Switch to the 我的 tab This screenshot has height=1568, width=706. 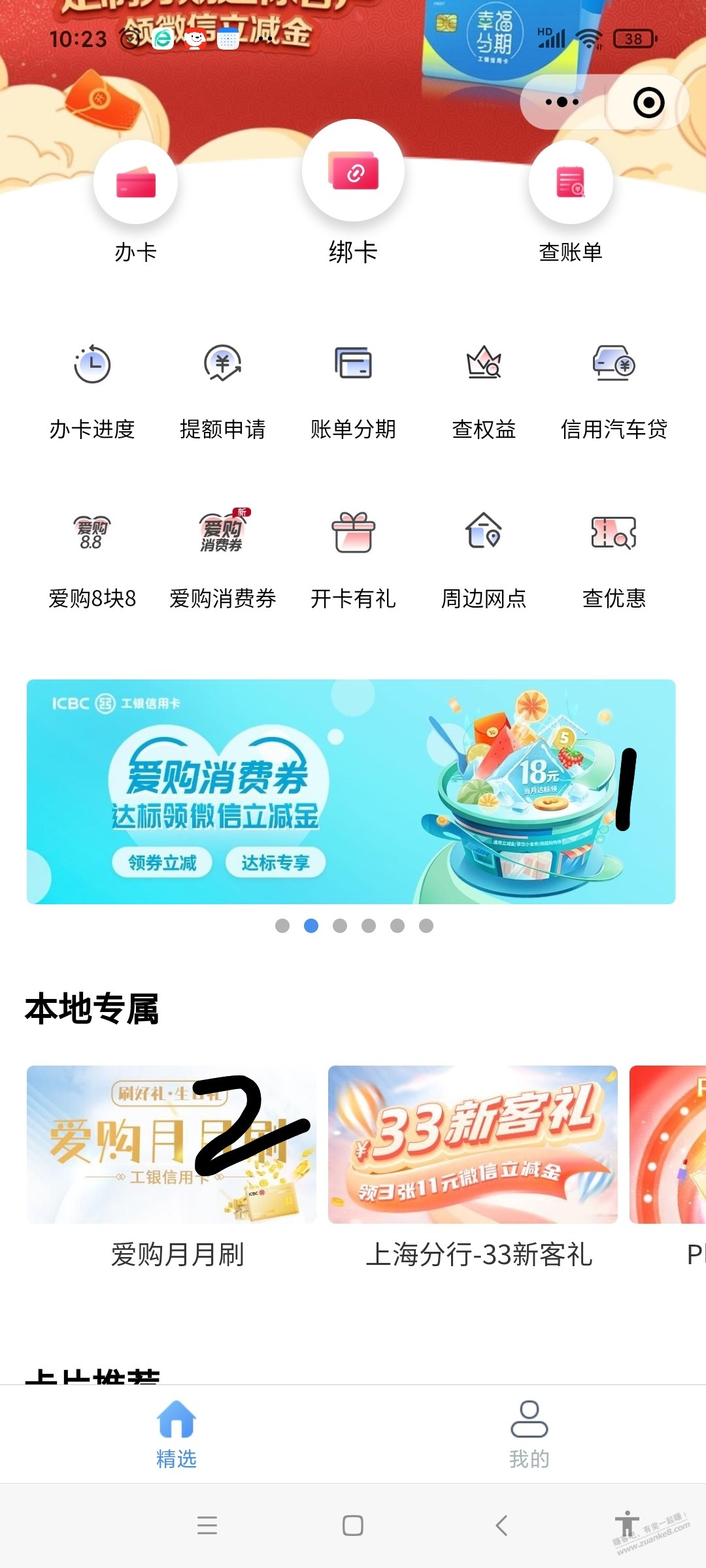529,1434
